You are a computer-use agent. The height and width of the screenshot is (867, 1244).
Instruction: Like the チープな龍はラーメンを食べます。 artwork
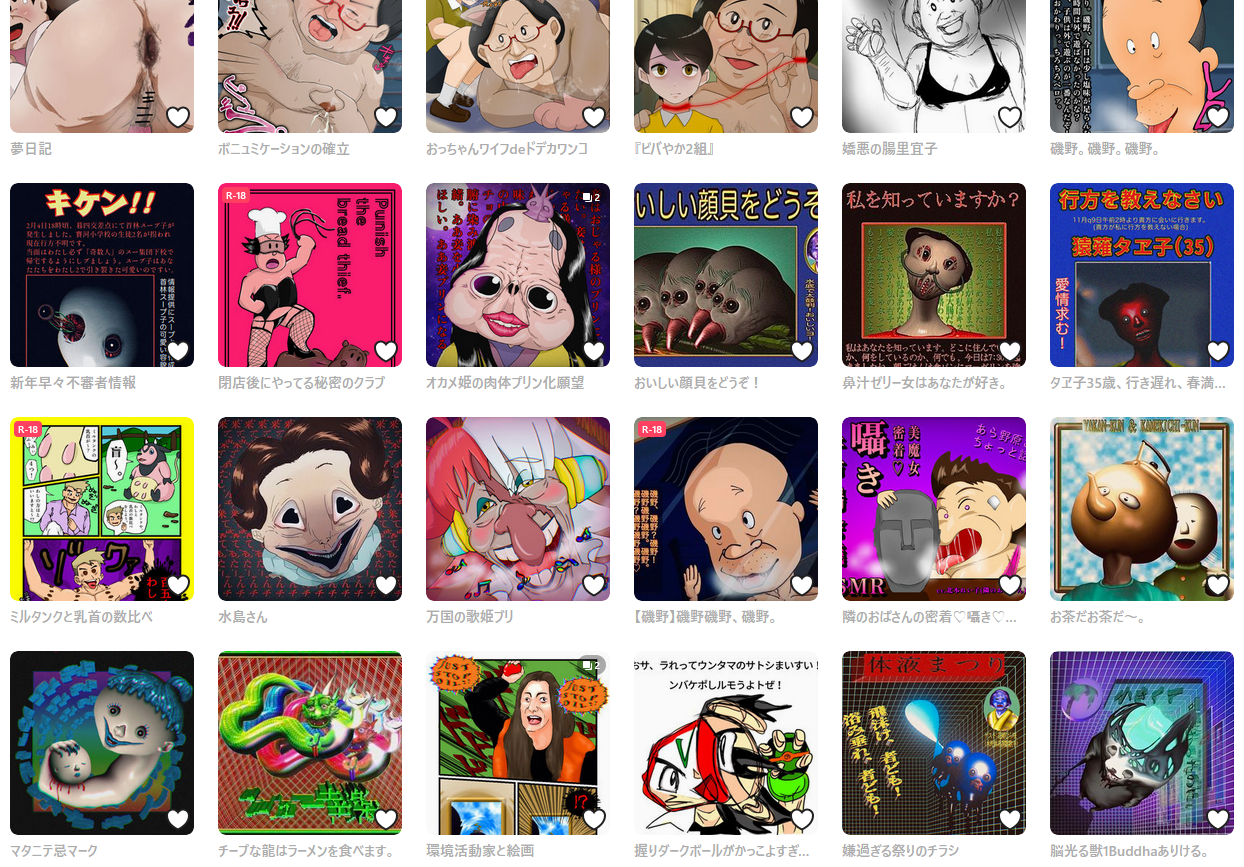[x=386, y=819]
